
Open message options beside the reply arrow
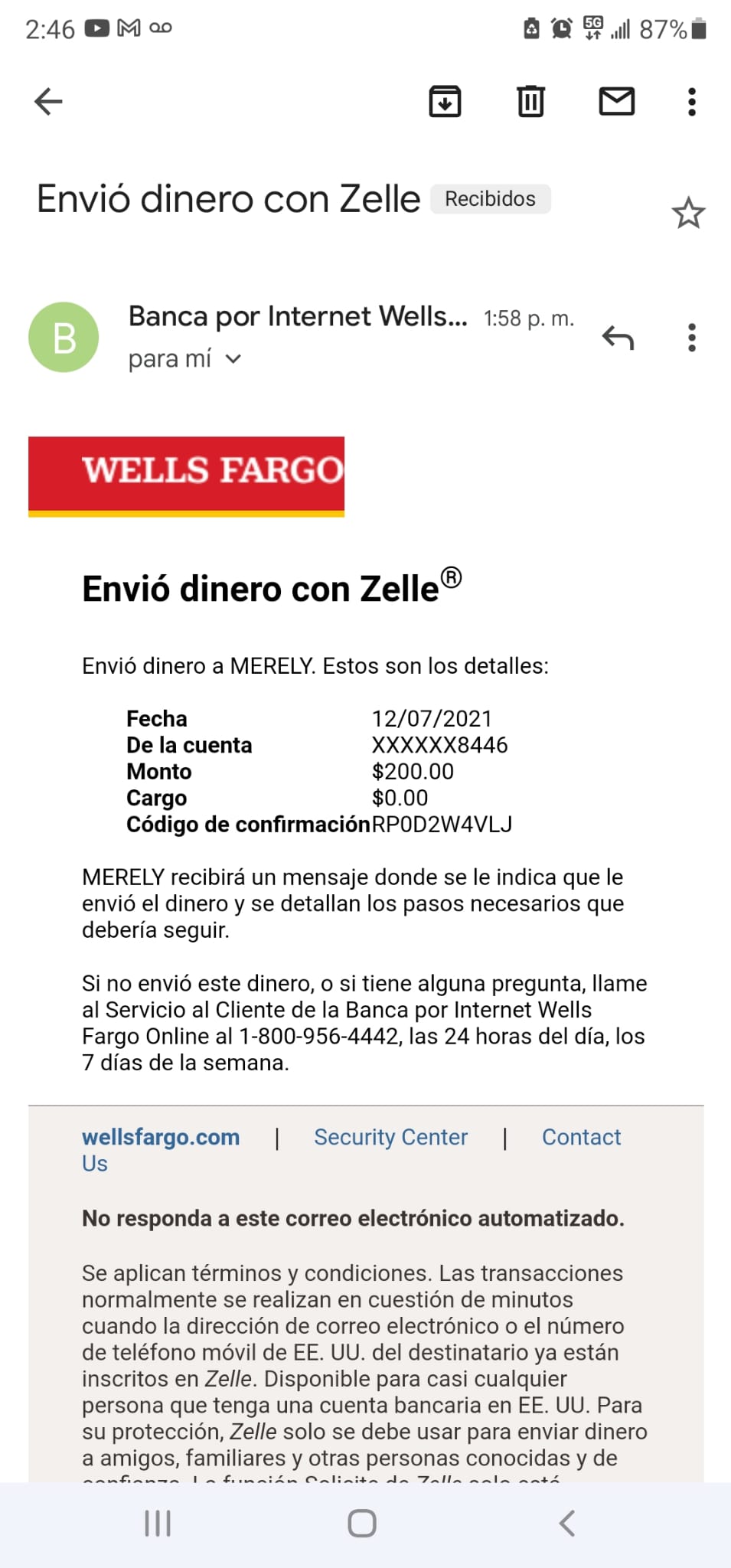pyautogui.click(x=692, y=337)
